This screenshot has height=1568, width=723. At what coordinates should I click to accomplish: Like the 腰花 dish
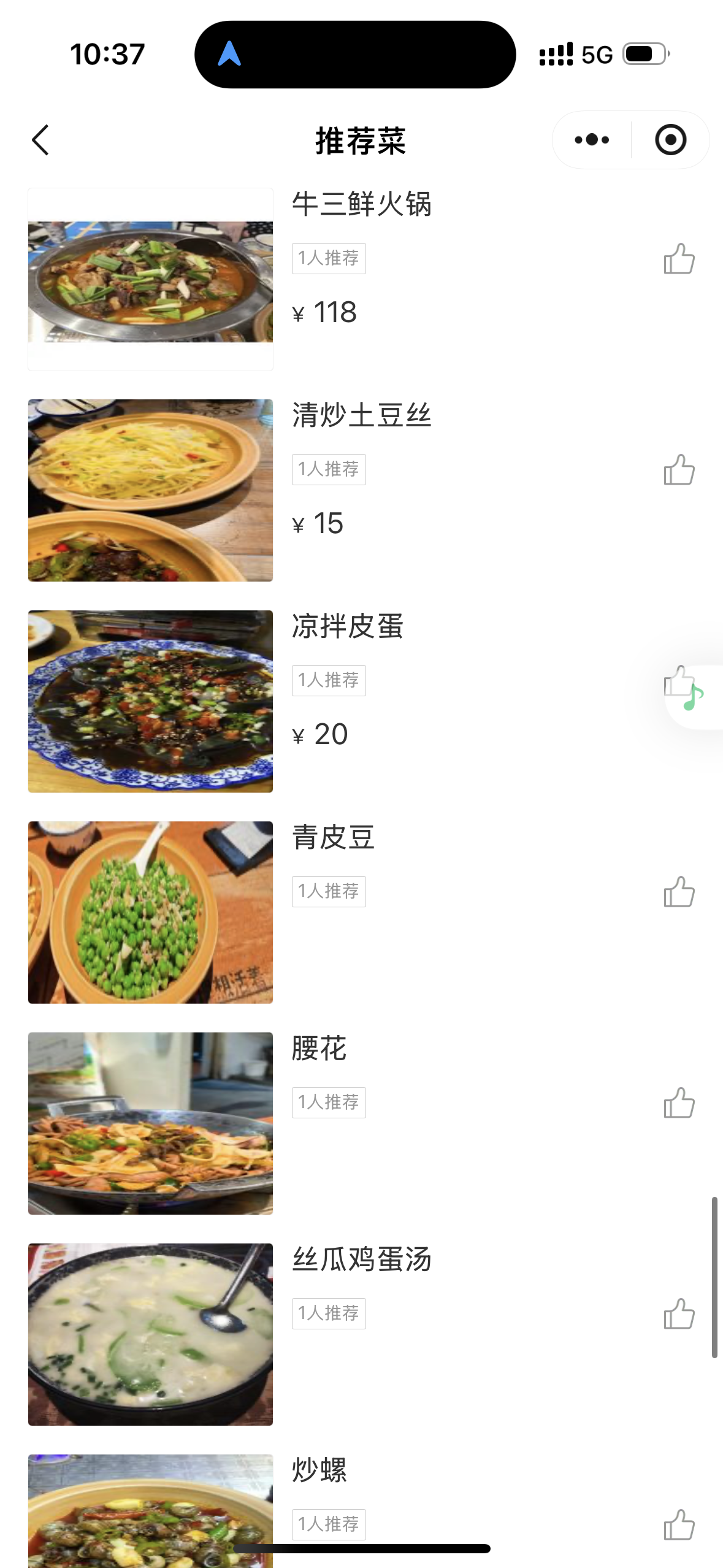pos(679,1103)
